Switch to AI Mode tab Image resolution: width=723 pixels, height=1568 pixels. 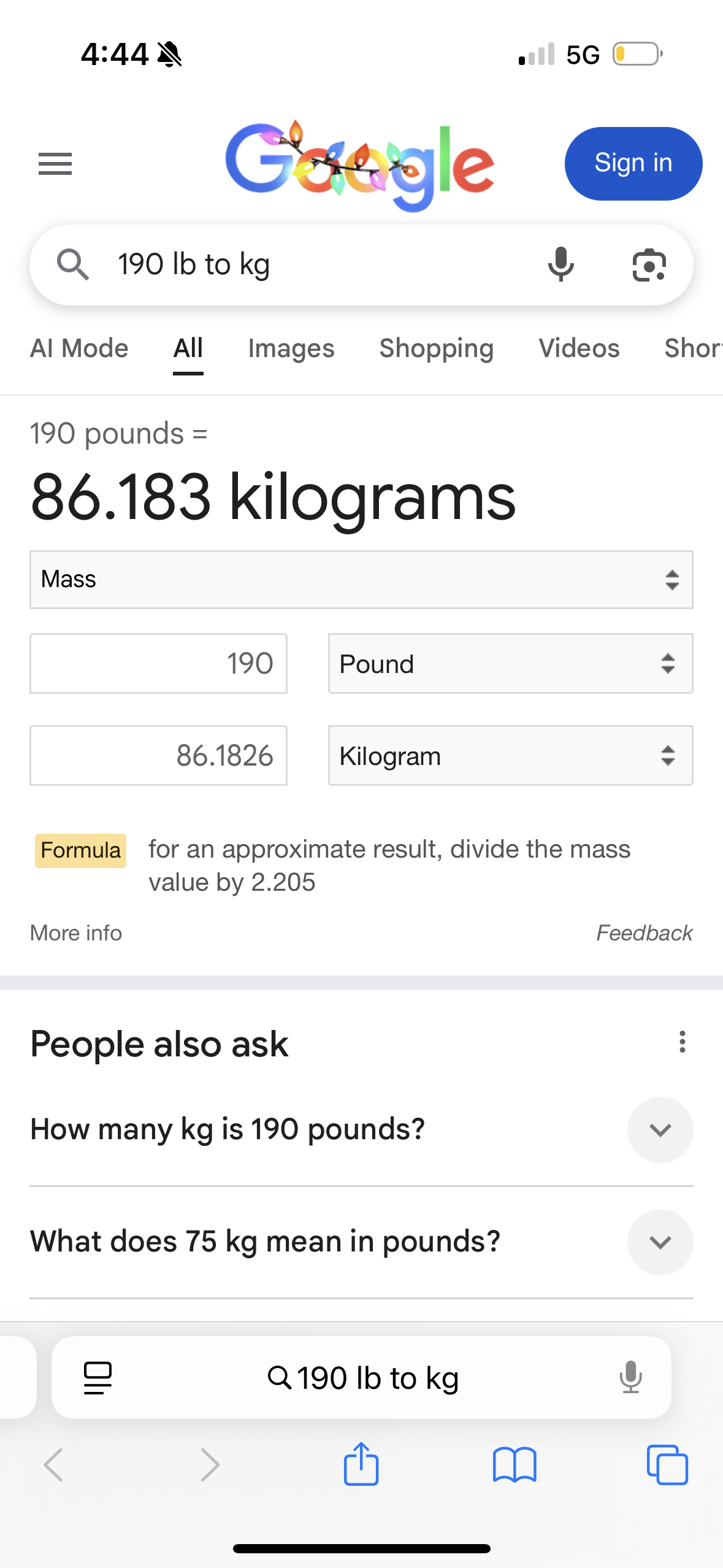tap(79, 348)
